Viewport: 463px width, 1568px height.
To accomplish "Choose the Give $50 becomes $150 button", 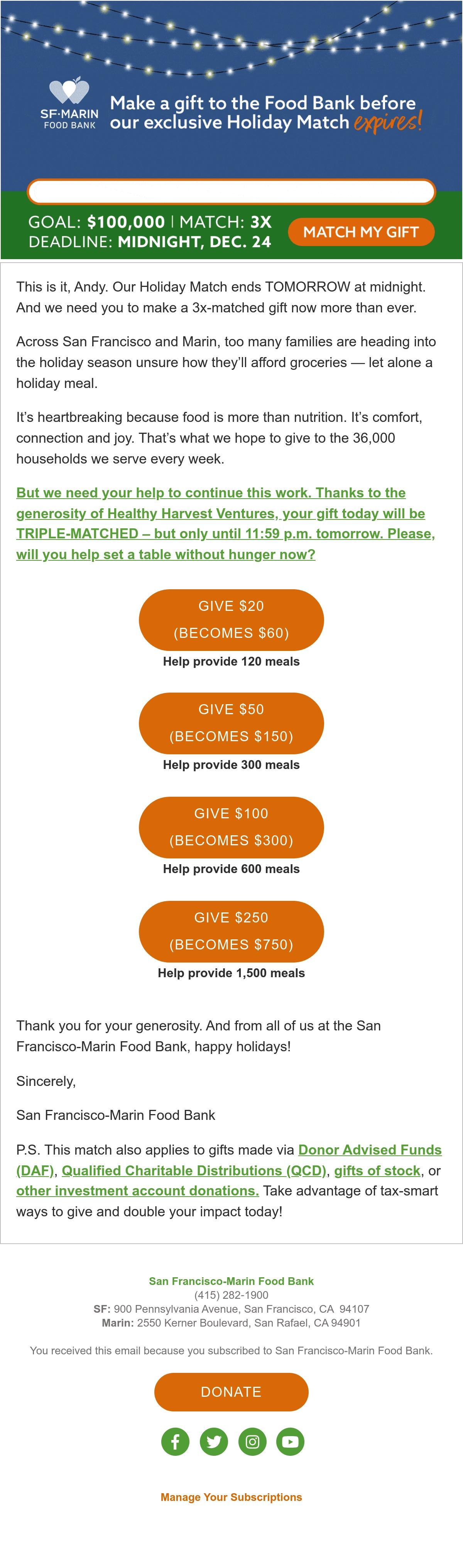I will click(x=231, y=723).
